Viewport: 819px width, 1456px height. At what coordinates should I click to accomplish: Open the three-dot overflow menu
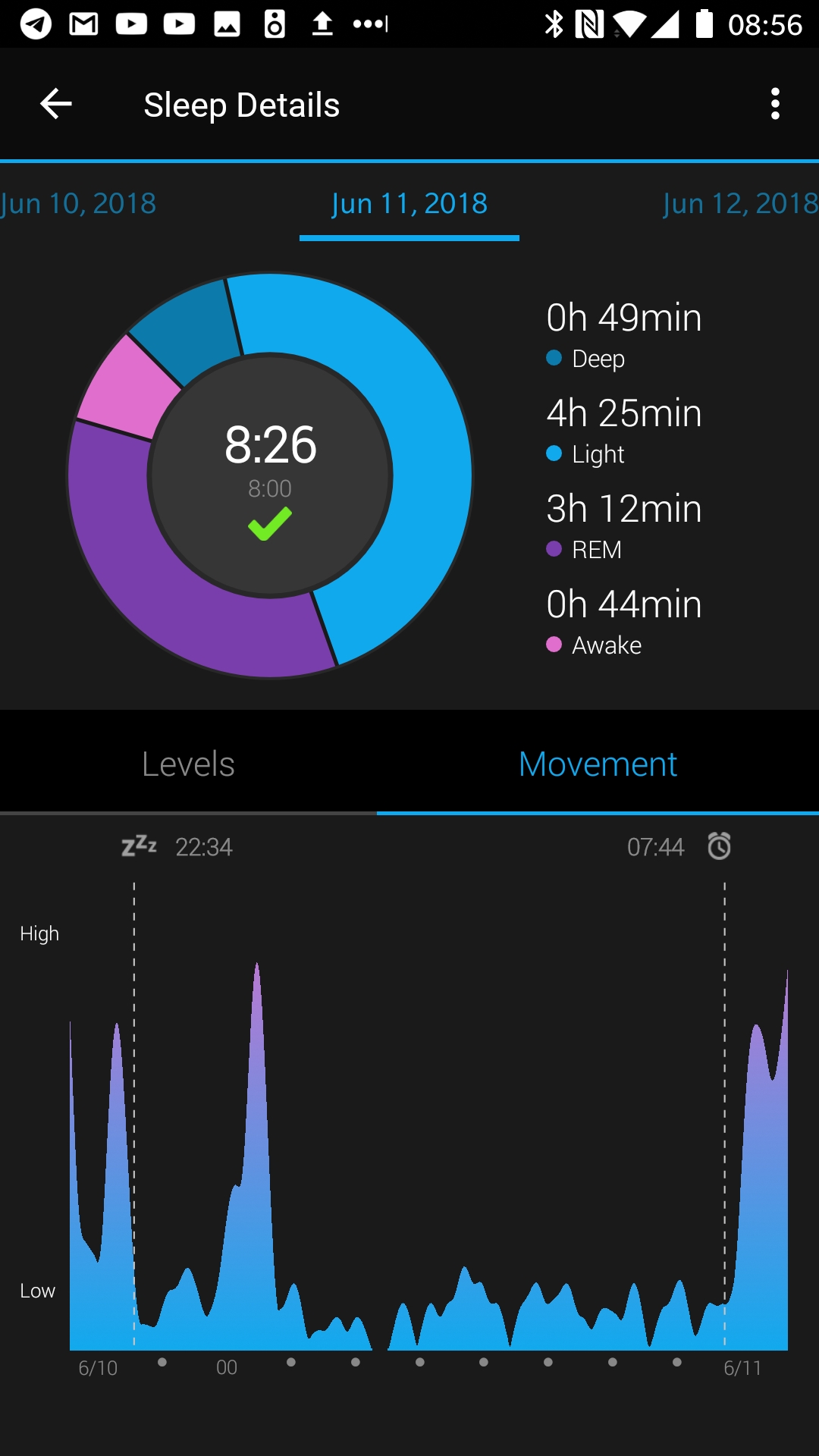[x=774, y=104]
